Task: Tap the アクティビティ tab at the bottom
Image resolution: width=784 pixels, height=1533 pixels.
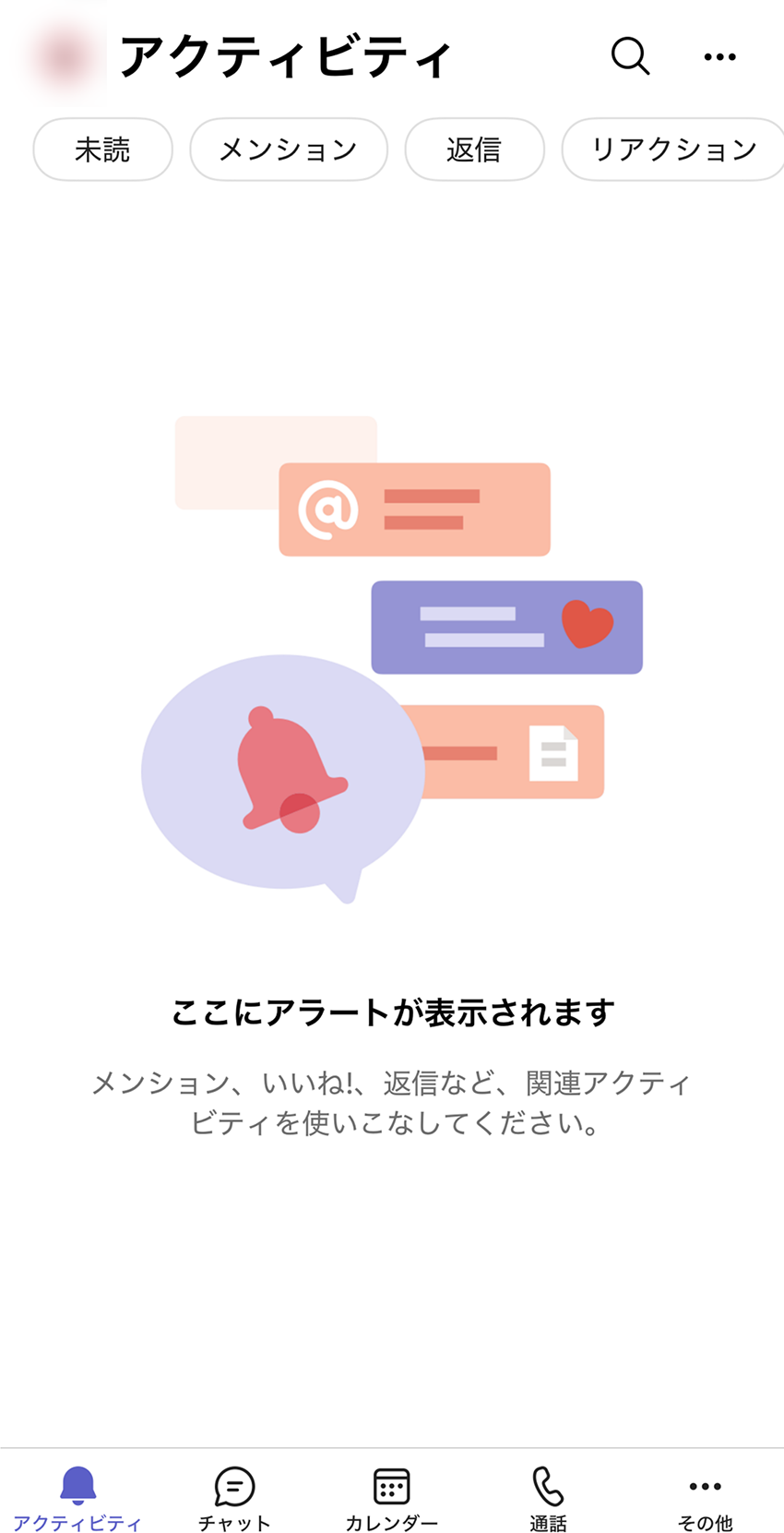Action: (x=77, y=1497)
